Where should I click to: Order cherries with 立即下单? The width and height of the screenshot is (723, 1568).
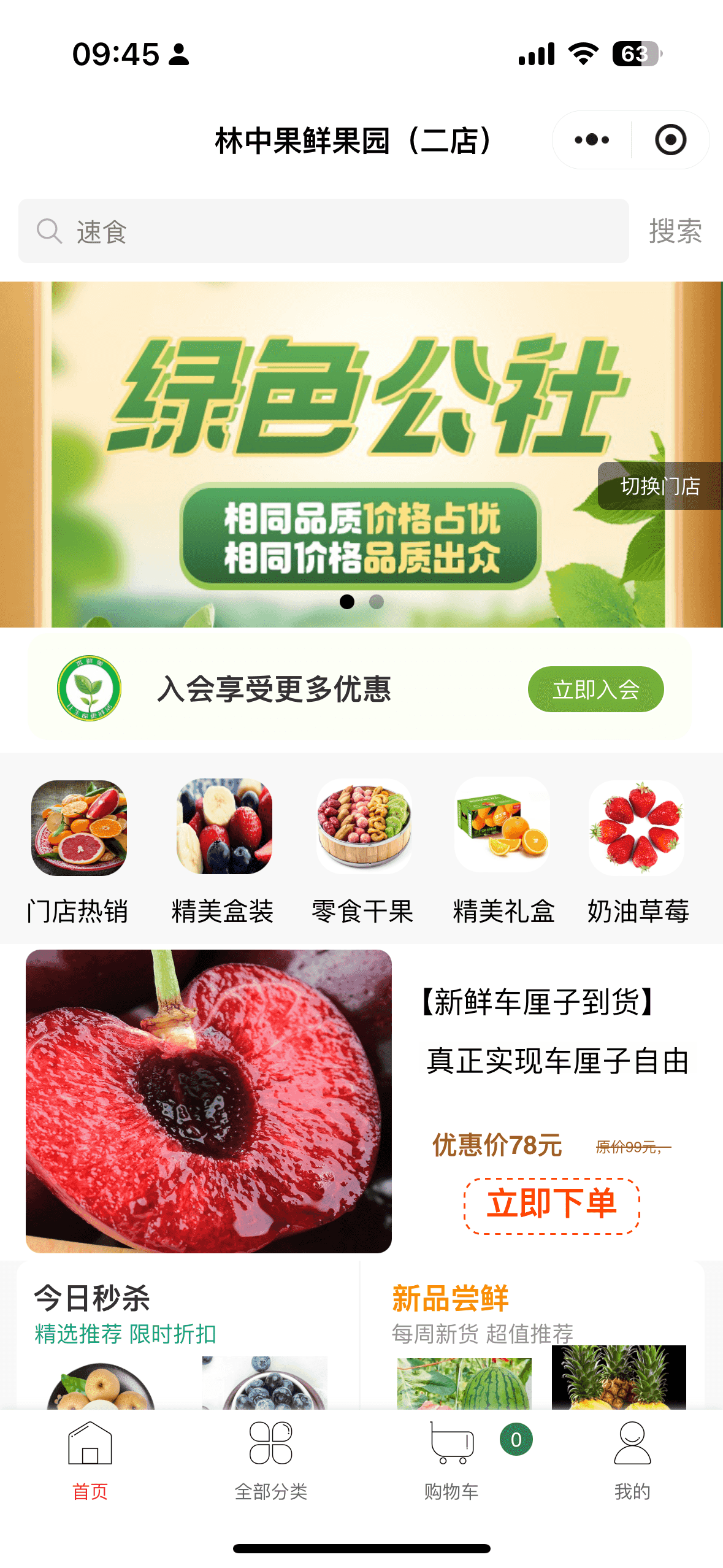pos(551,1205)
